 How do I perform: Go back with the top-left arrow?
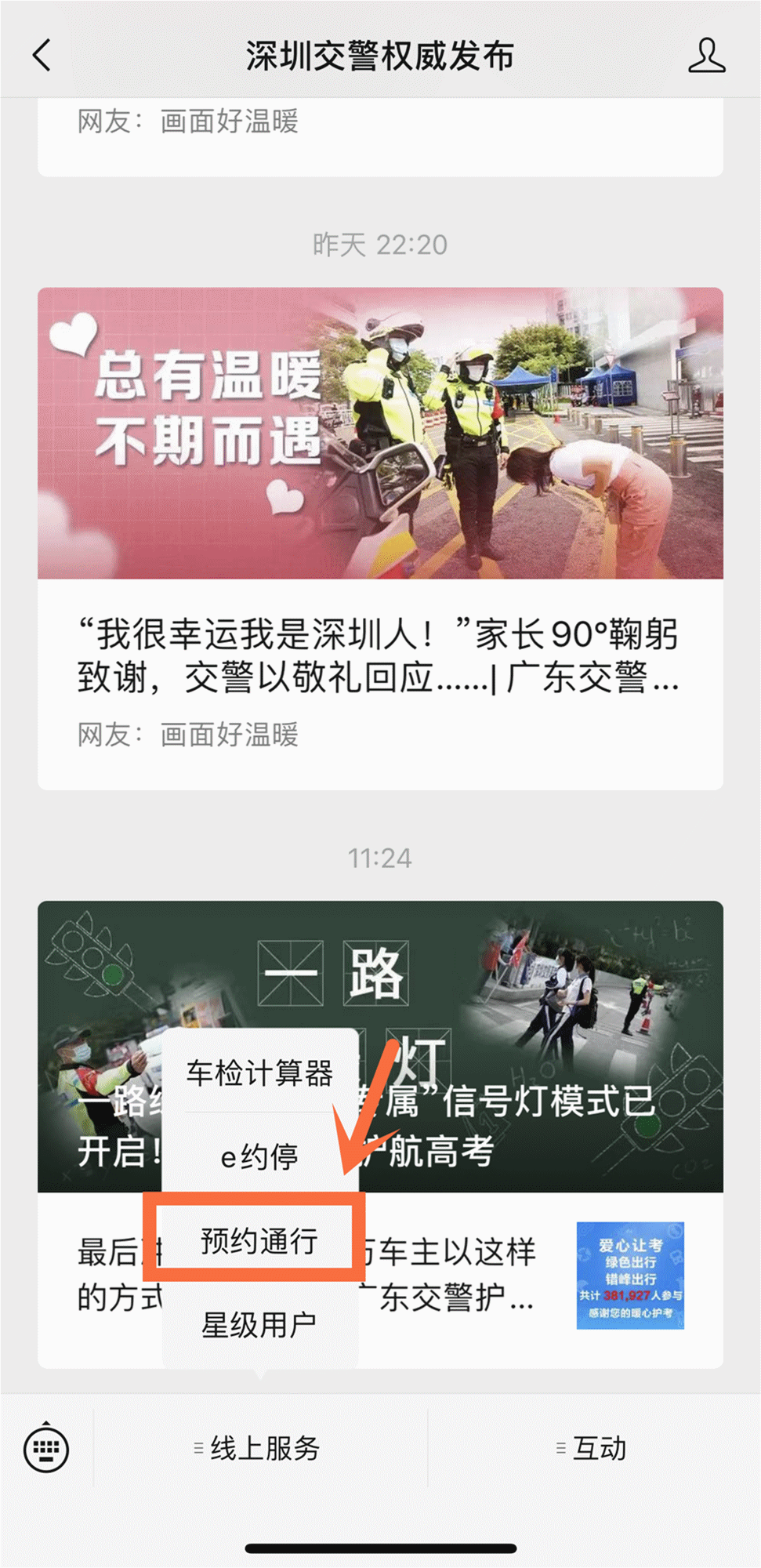pos(42,56)
